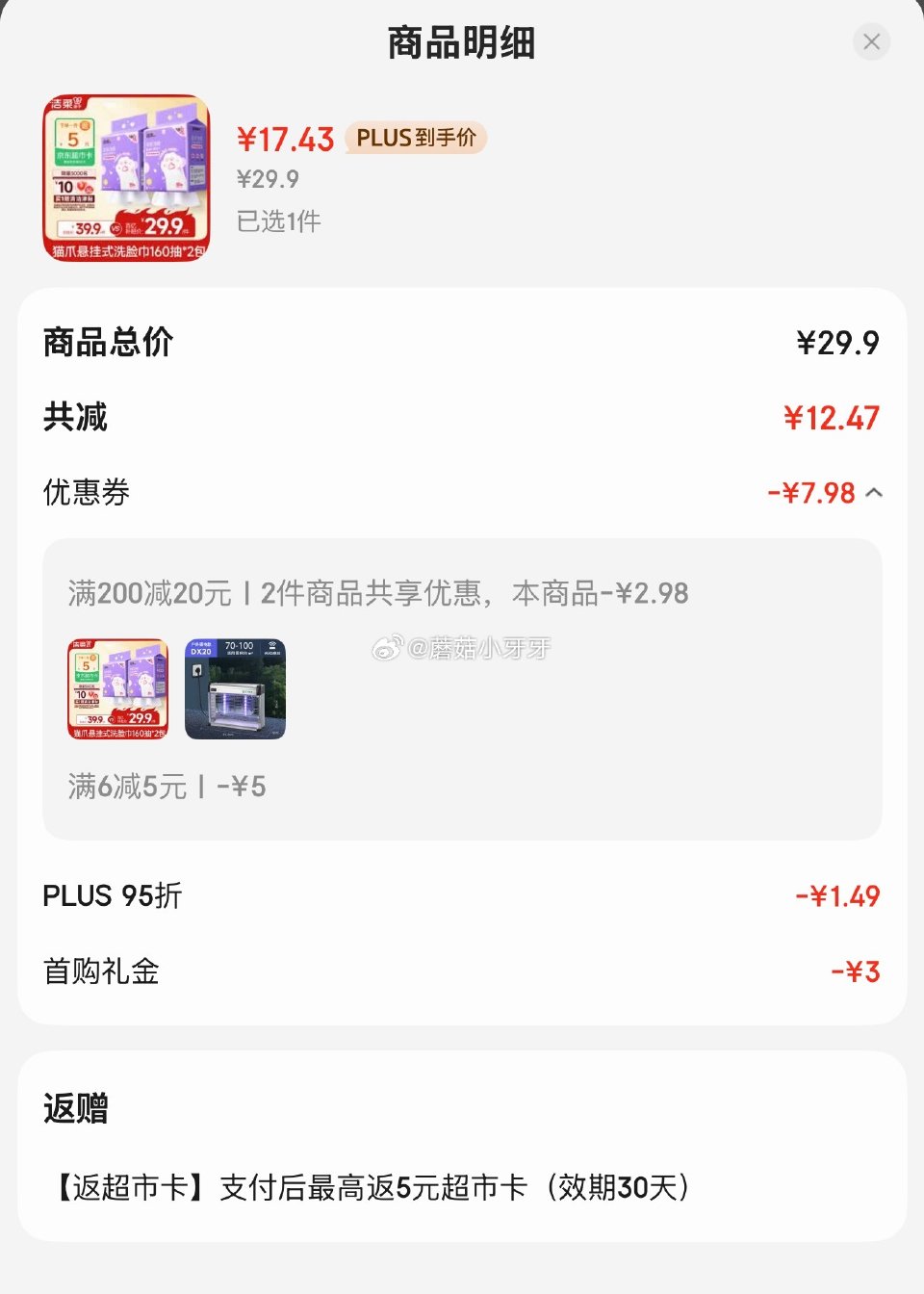This screenshot has height=1294, width=924.
Task: Close the 商品明细 popup
Action: click(871, 42)
